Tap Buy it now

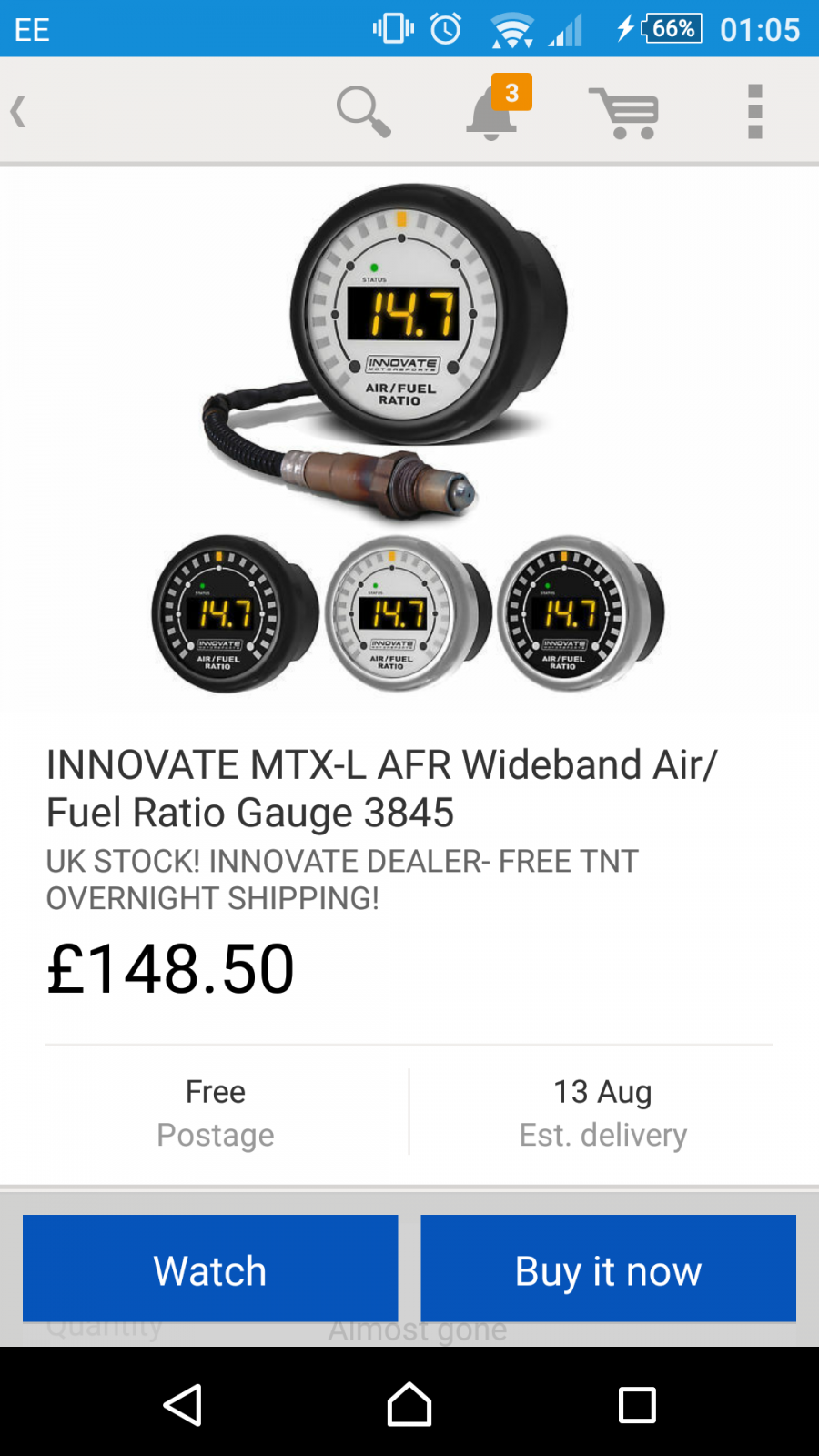coord(608,1268)
